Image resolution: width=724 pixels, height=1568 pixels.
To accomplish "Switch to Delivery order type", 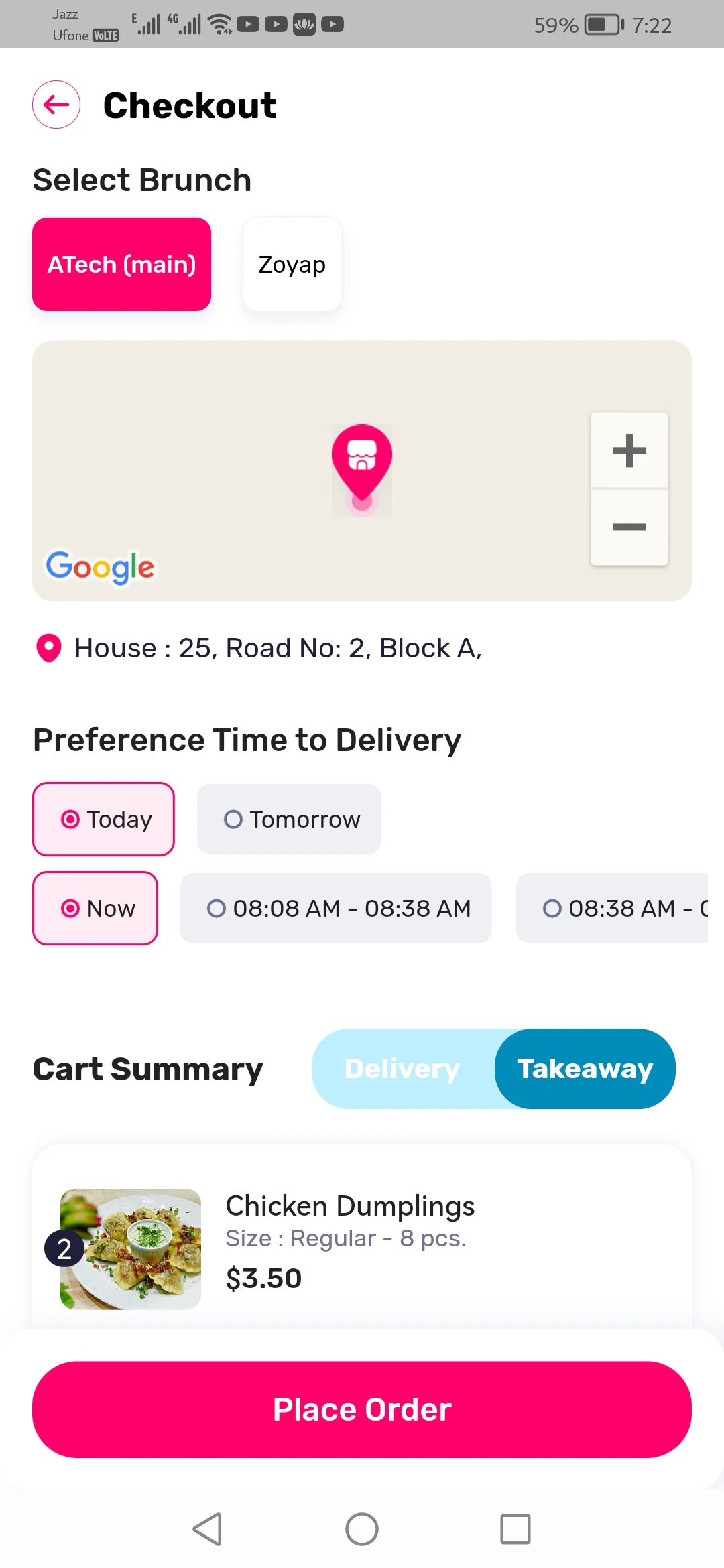I will pos(402,1069).
